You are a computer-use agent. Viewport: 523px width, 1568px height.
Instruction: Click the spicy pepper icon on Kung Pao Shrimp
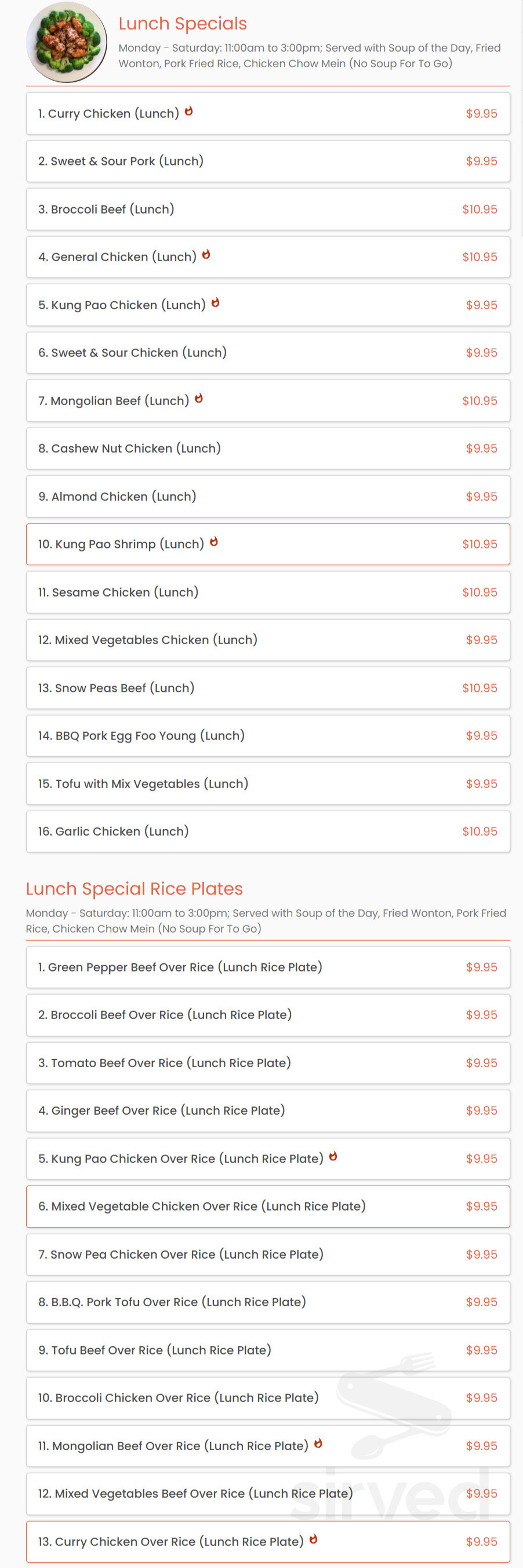(x=214, y=543)
